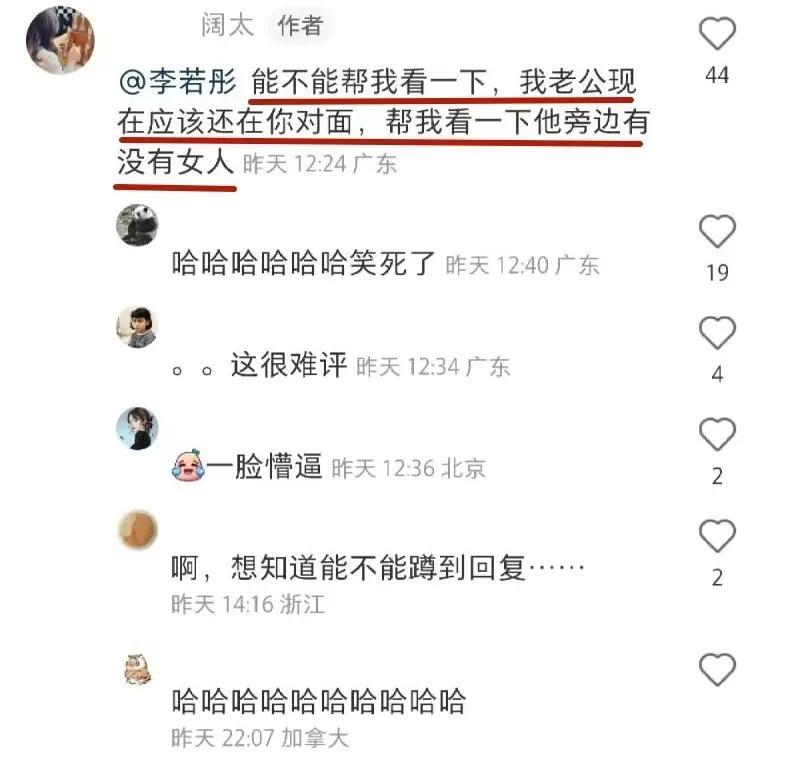
Task: Open owl avatar of 加拿大 commenter
Action: coord(137,667)
